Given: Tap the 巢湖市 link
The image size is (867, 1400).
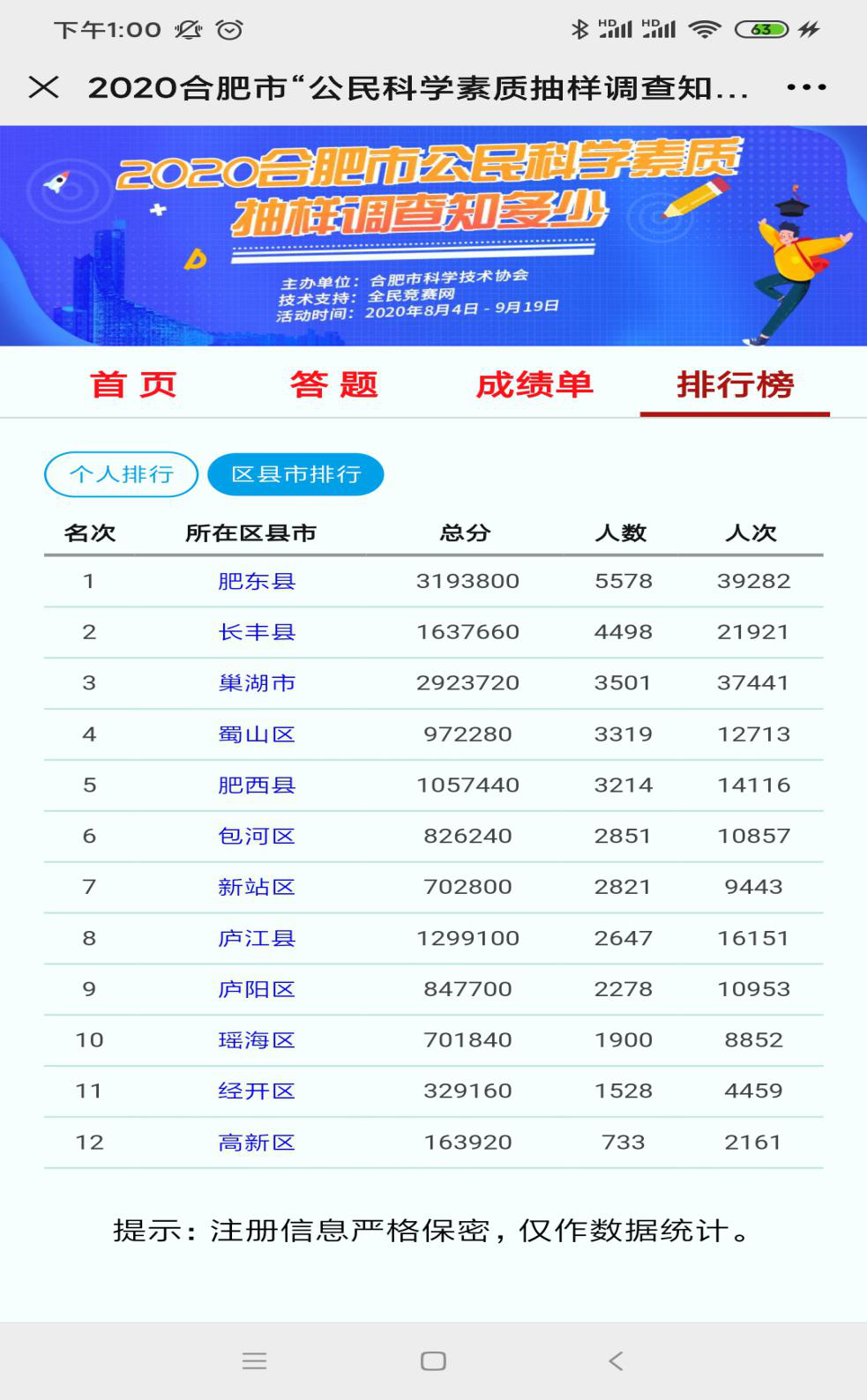Looking at the screenshot, I should 257,683.
